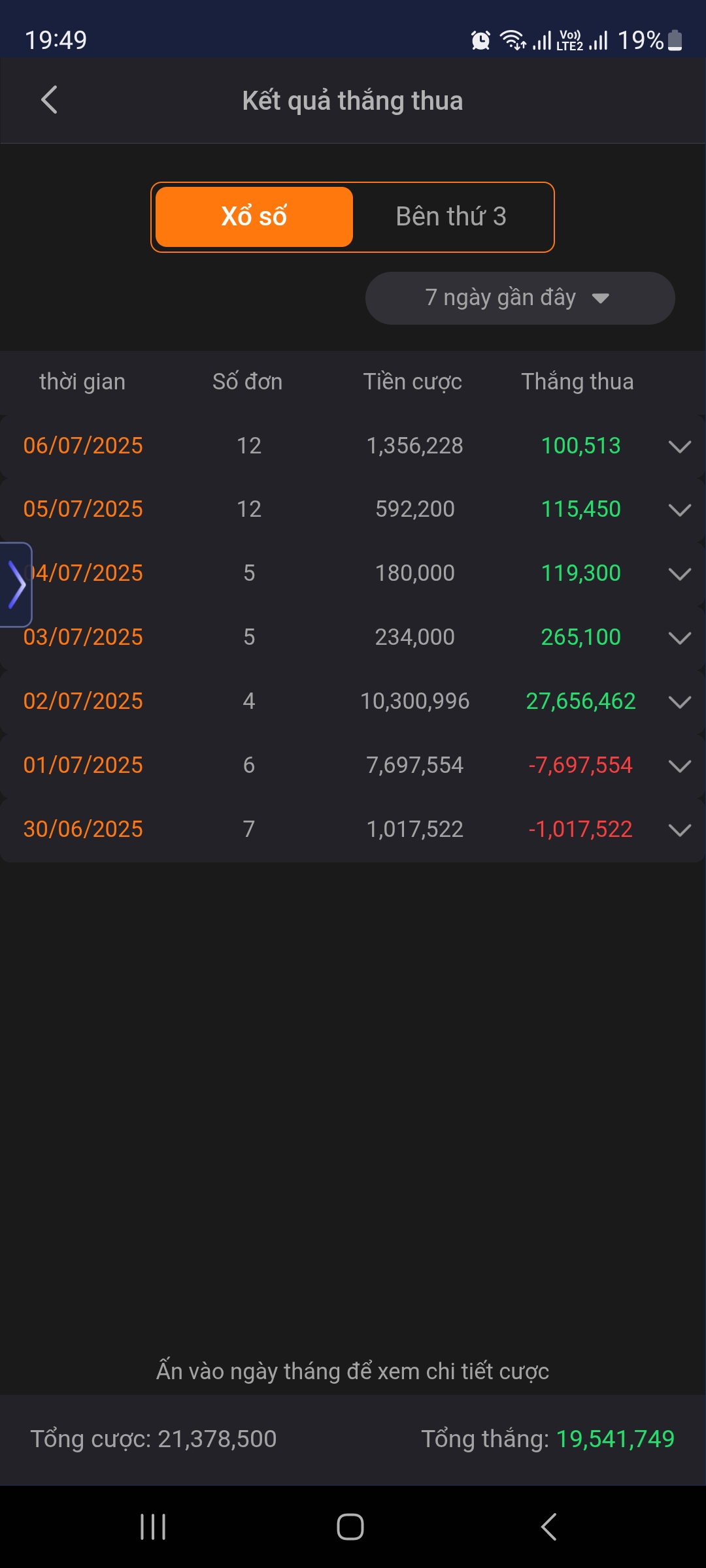Screen dimensions: 706x1568
Task: Expand the 05/07/2025 row chevron
Action: 680,510
